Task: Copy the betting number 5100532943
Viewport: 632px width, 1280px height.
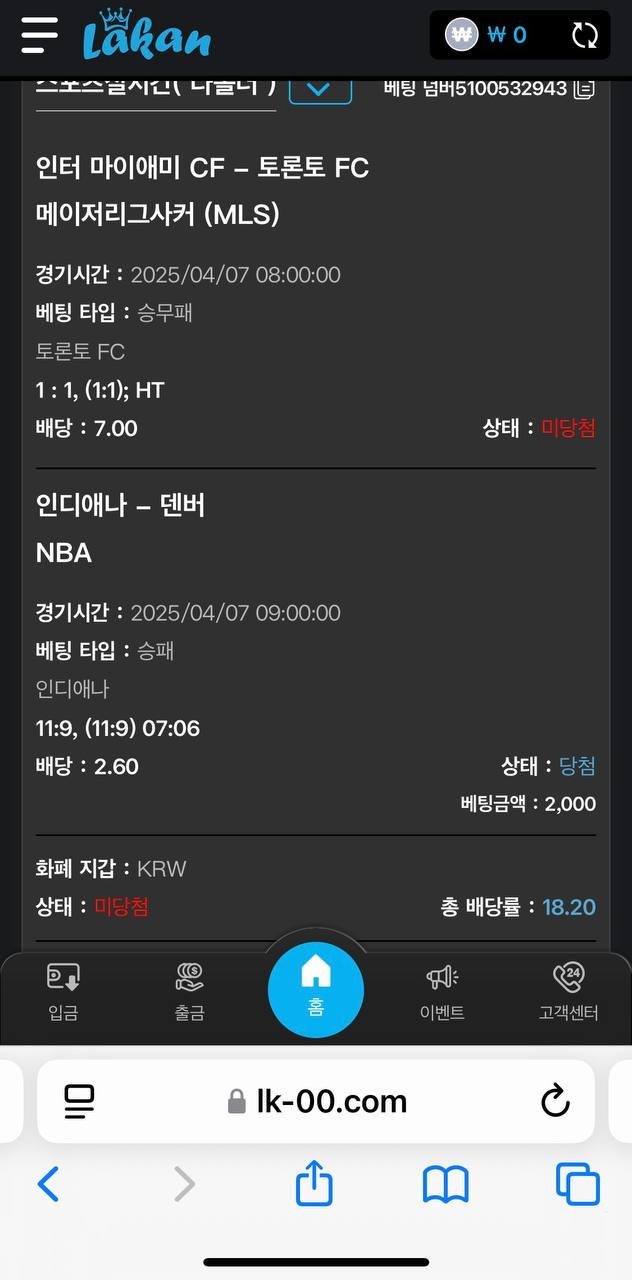Action: coord(584,89)
